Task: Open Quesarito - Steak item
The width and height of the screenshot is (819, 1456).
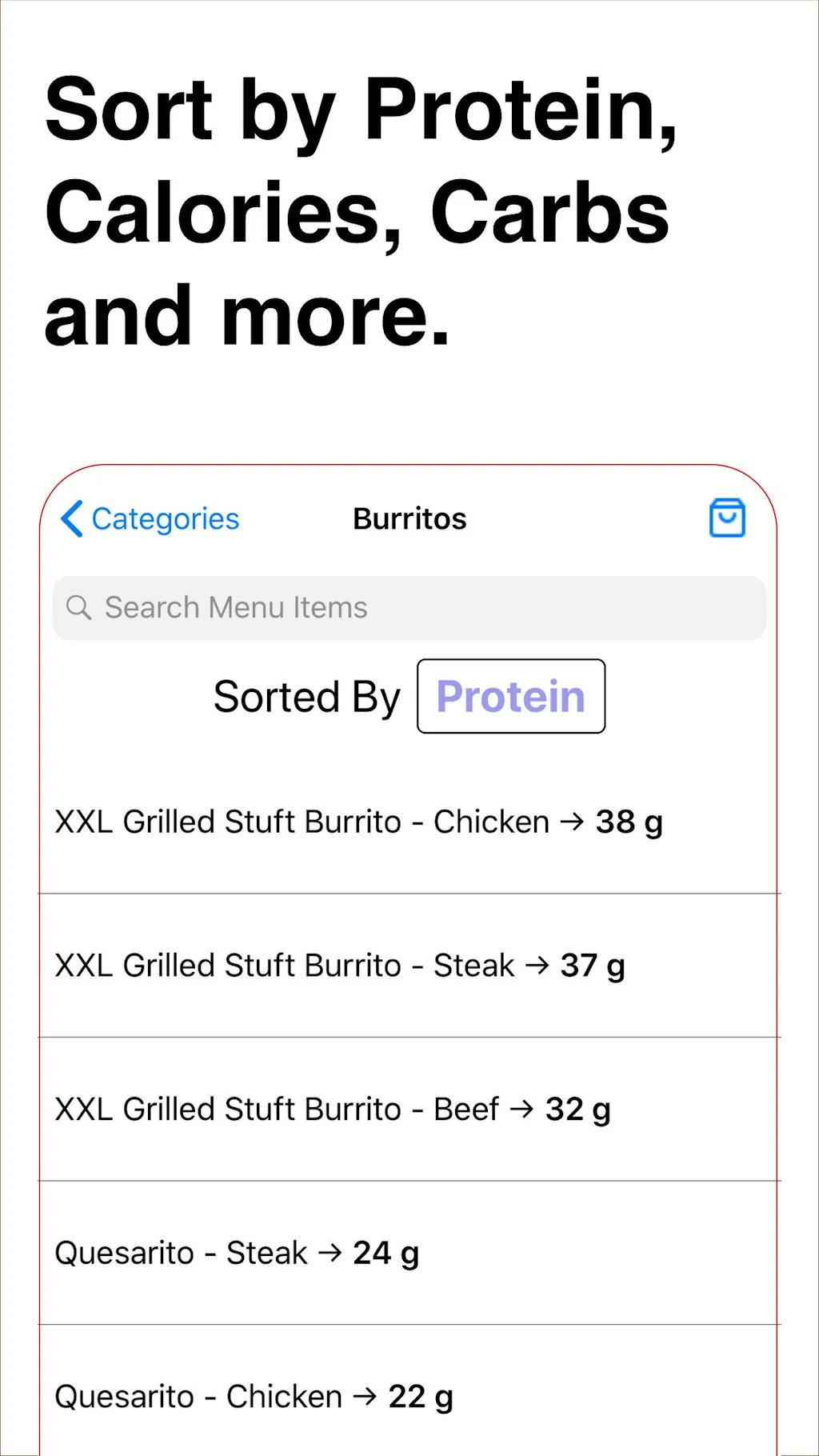Action: (238, 1252)
